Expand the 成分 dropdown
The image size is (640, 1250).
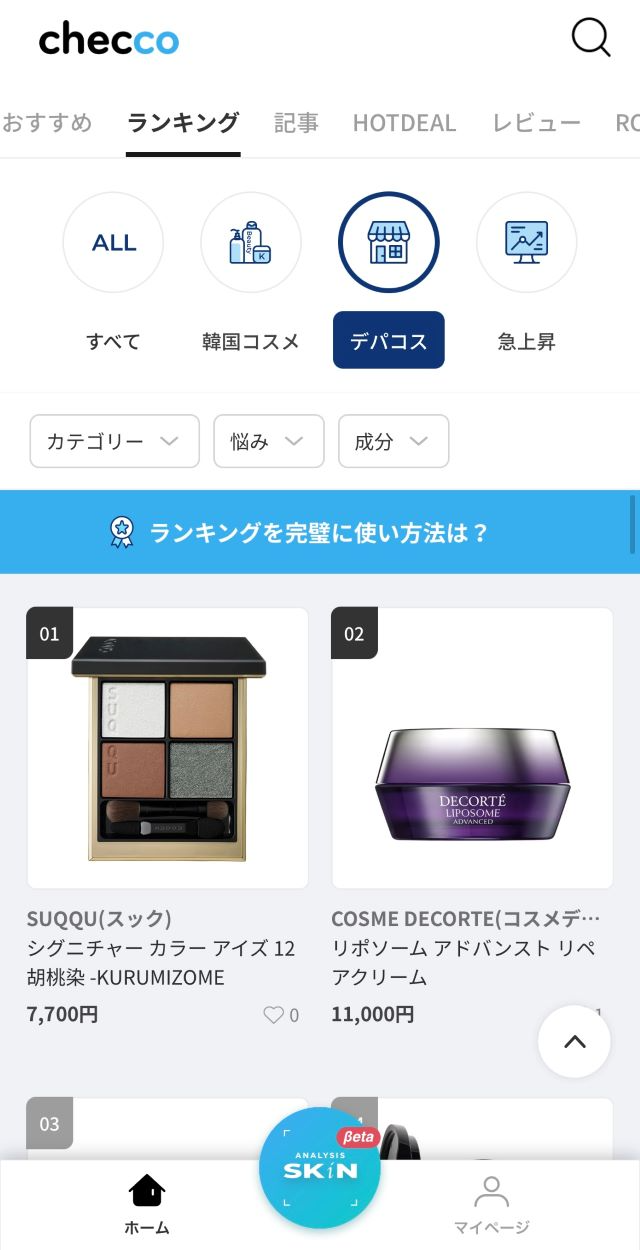[x=393, y=441]
